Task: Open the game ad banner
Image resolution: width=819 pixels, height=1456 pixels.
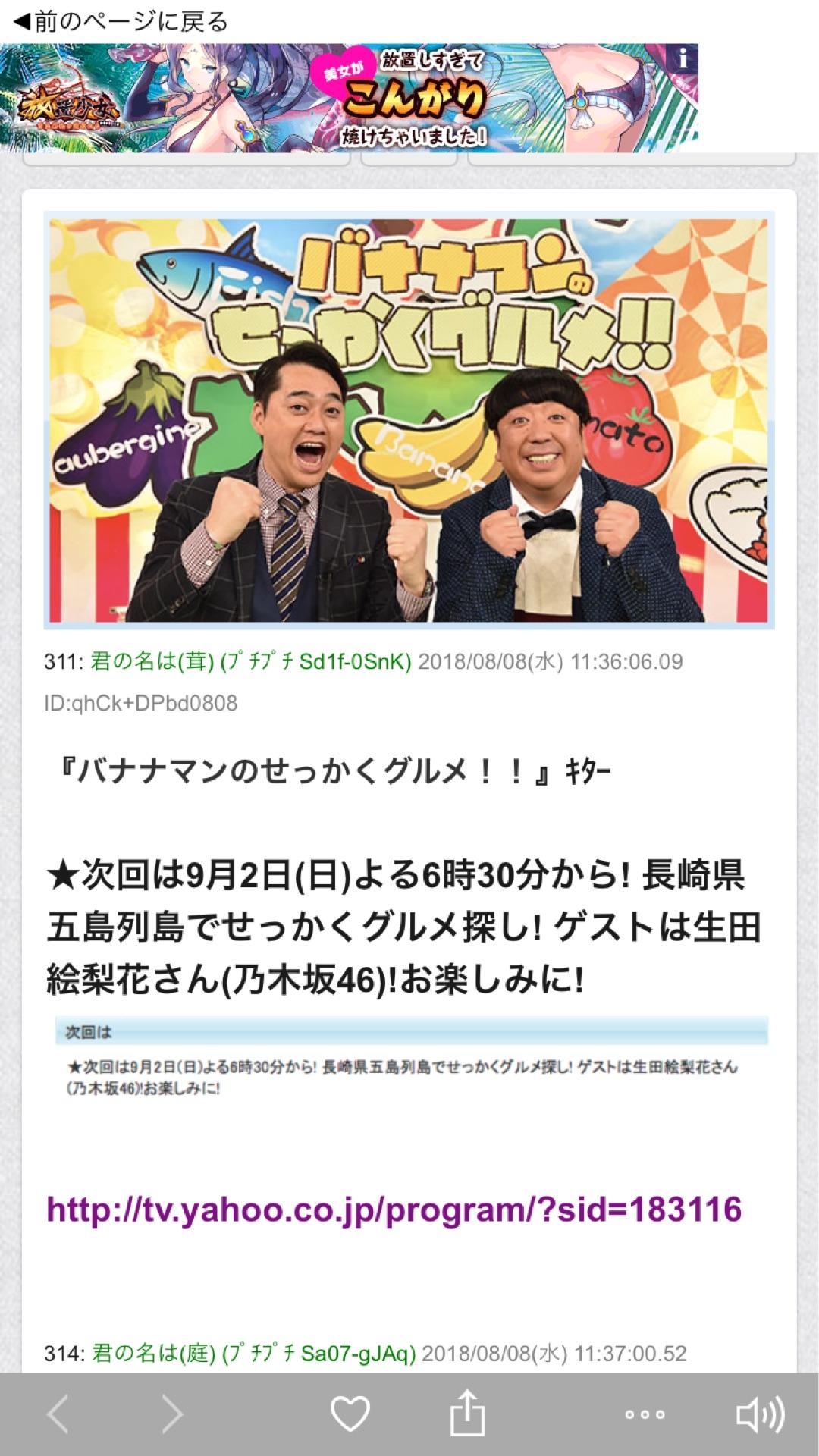Action: point(349,99)
